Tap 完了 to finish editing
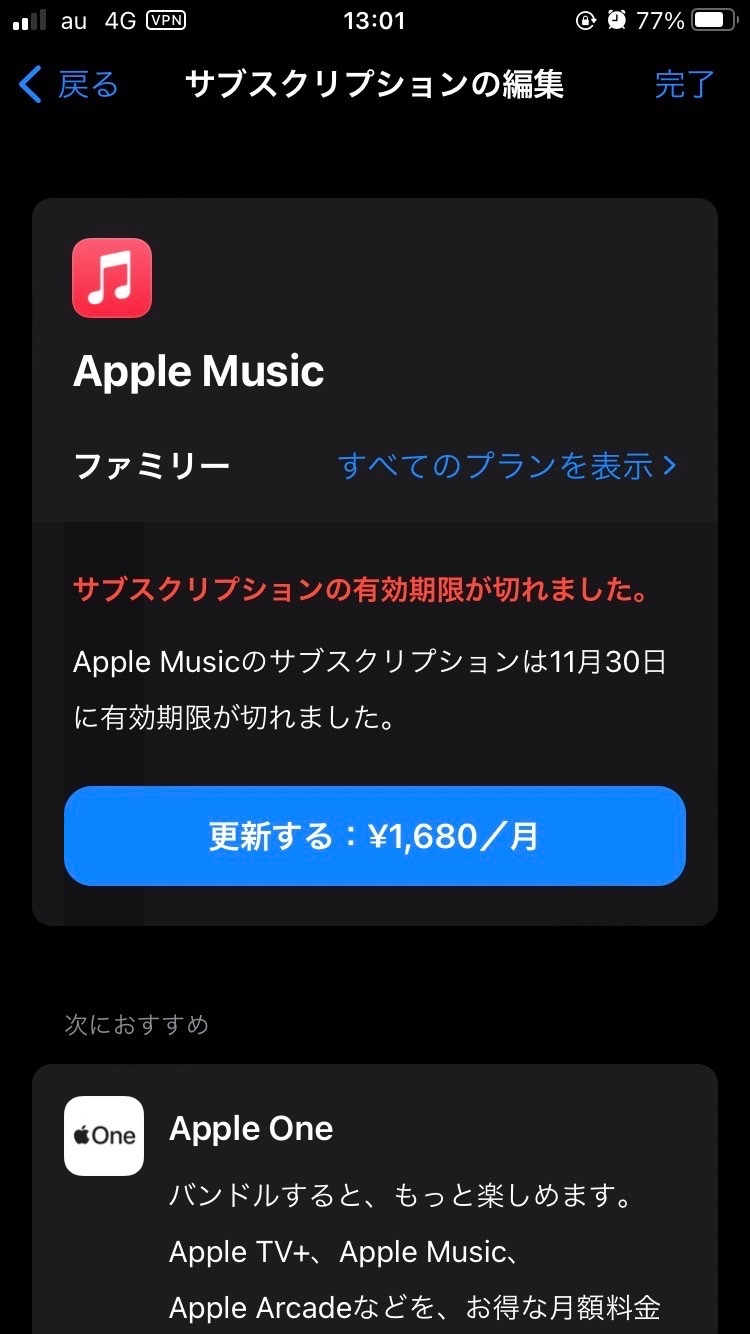This screenshot has width=750, height=1334. pos(684,85)
